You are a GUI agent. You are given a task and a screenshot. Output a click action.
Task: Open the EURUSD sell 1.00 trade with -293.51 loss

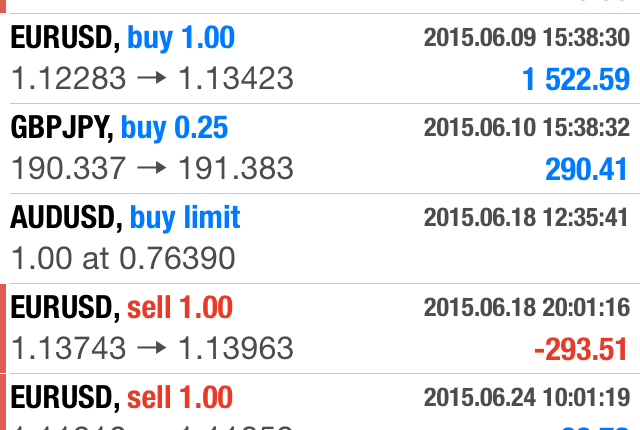pyautogui.click(x=320, y=328)
